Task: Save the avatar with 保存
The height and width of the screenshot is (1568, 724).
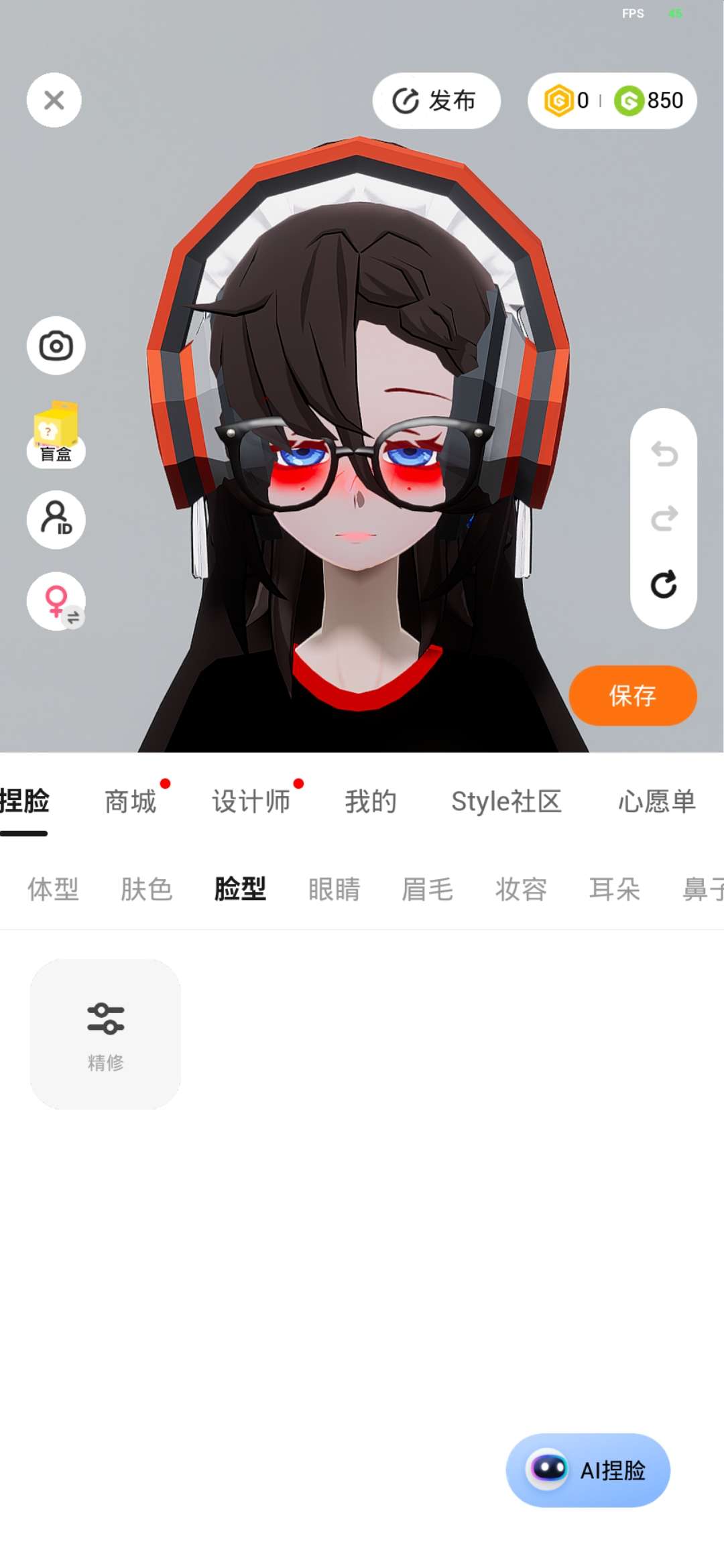Action: [632, 696]
